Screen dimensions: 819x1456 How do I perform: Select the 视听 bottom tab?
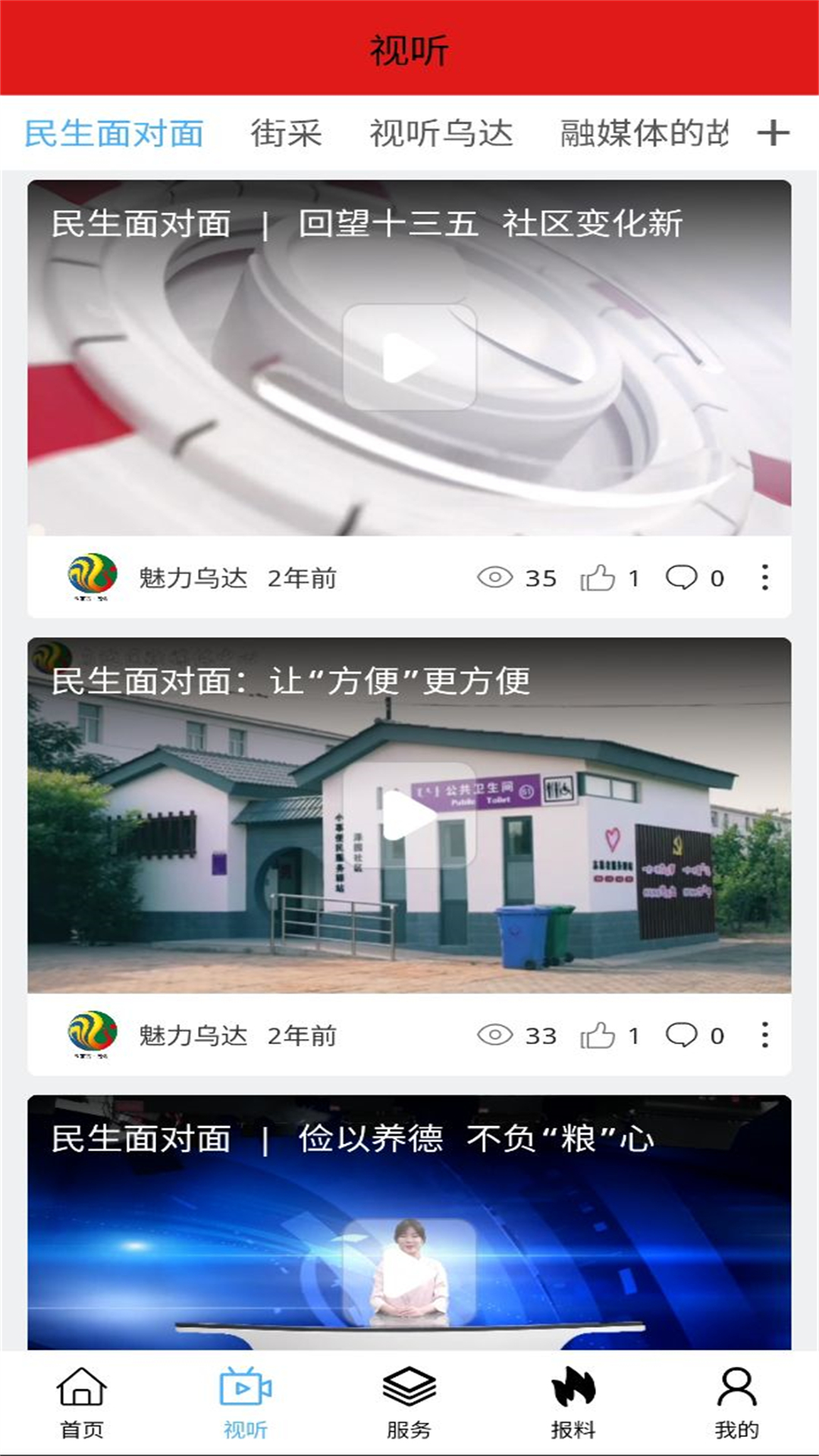point(246,1403)
